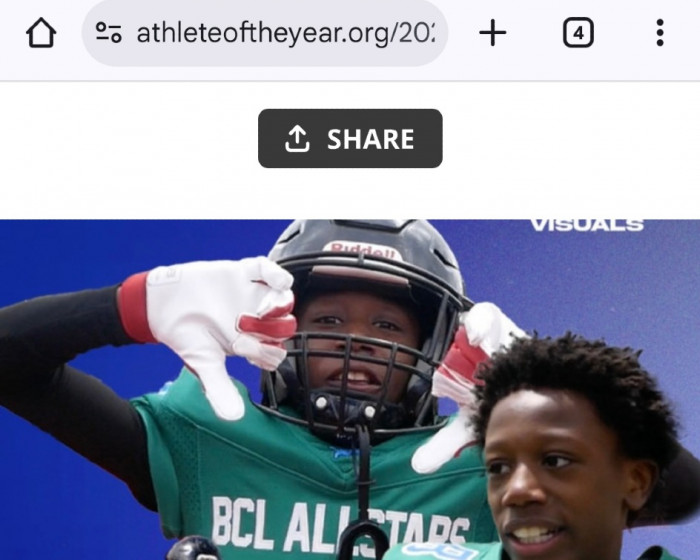Image resolution: width=700 pixels, height=560 pixels.
Task: Open the tab switcher showing 4 tabs
Action: [x=577, y=33]
